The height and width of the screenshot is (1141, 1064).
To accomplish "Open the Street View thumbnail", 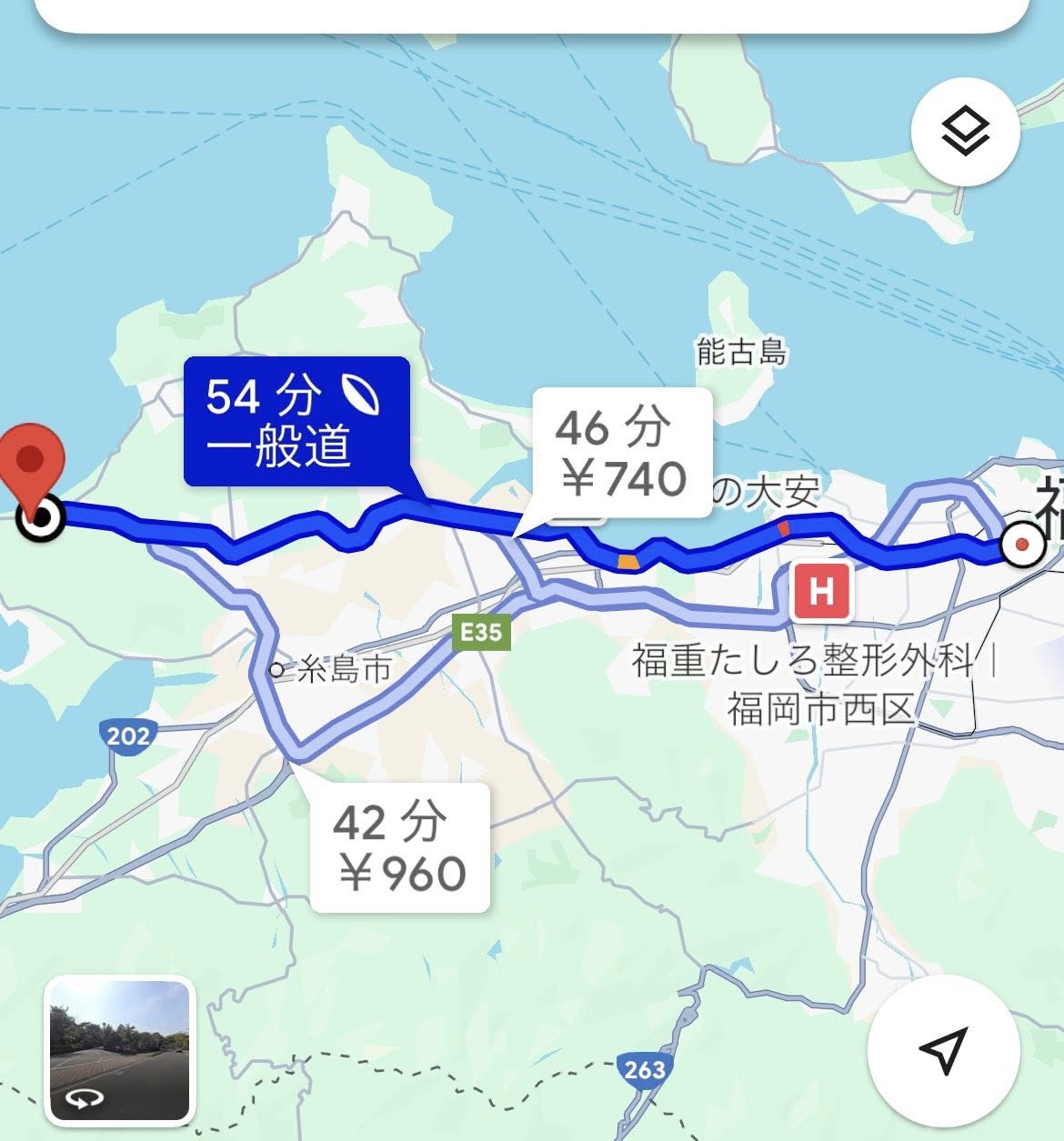I will pyautogui.click(x=119, y=1050).
